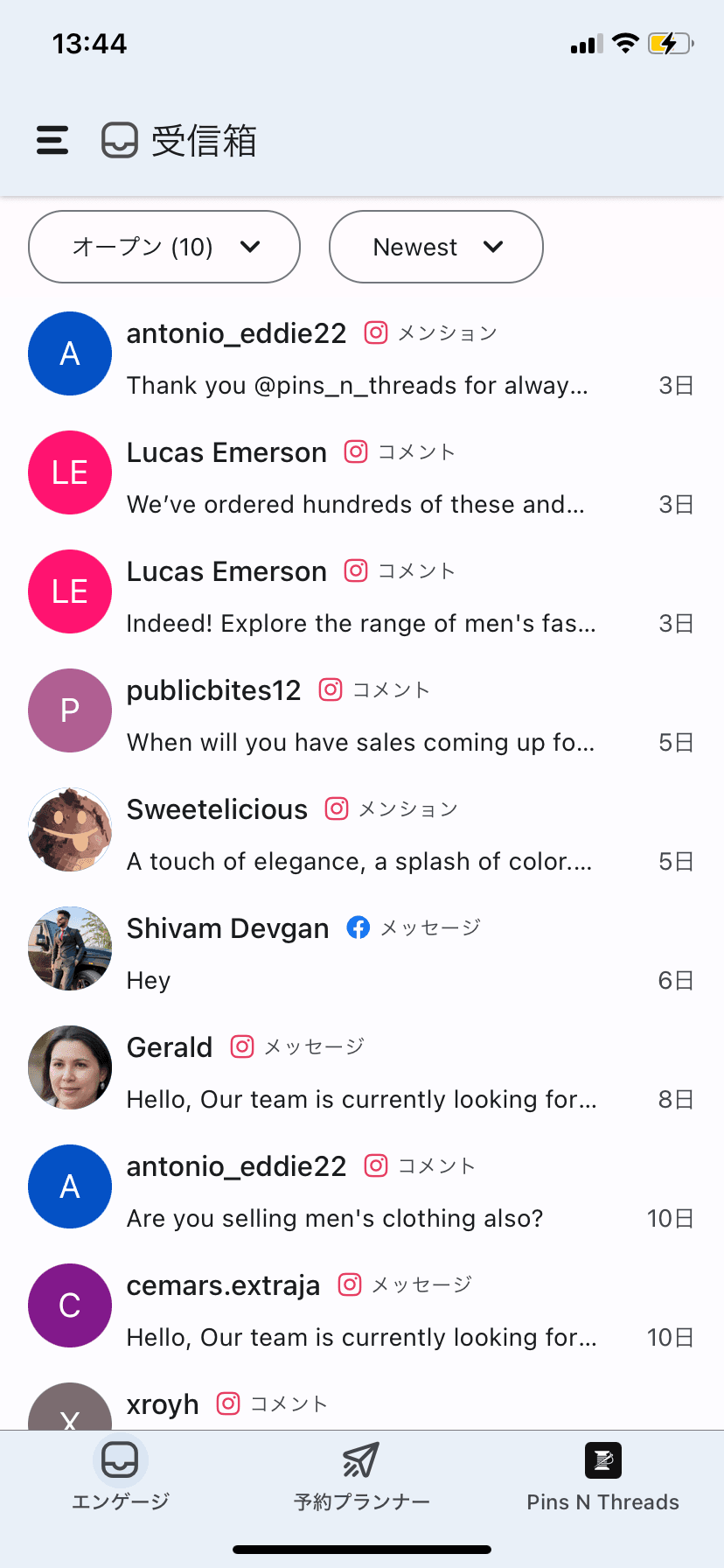Open the Pins N Threads tab

click(602, 1475)
